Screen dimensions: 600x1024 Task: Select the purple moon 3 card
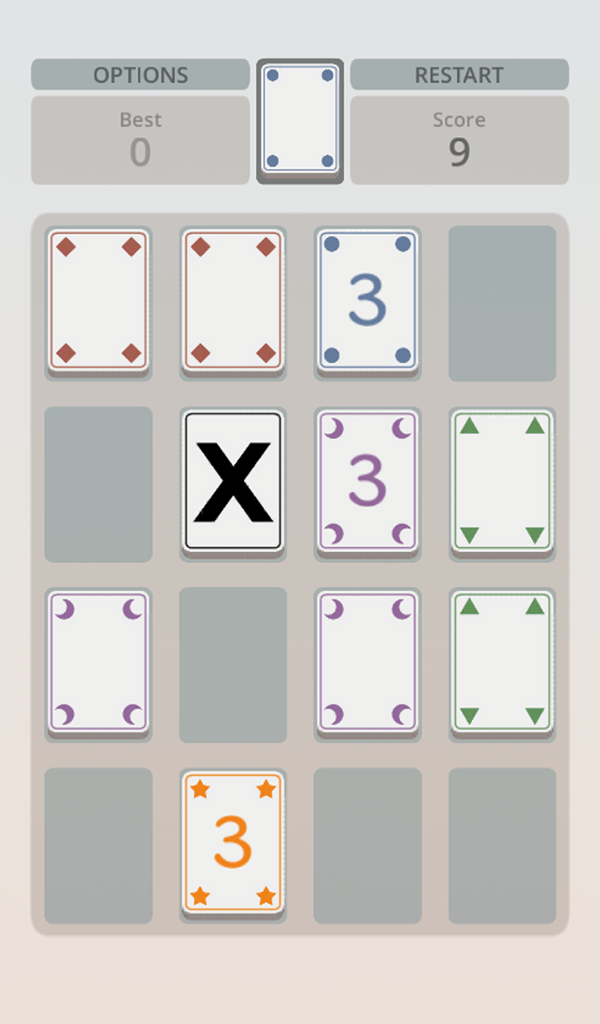(368, 481)
